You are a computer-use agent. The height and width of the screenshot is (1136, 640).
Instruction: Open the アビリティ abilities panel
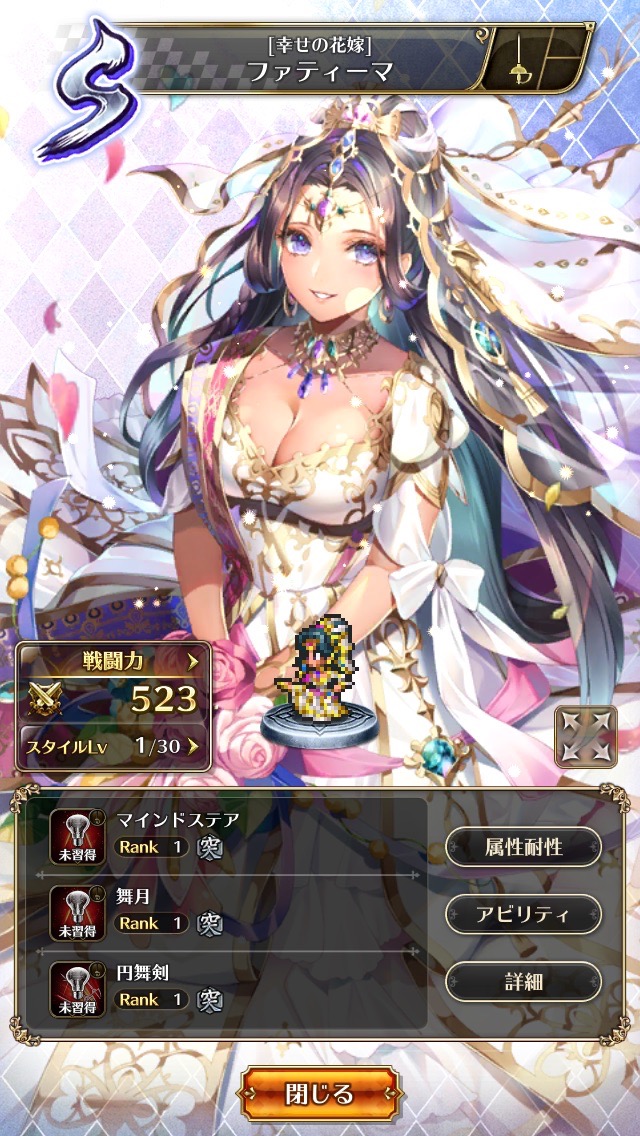click(x=523, y=913)
